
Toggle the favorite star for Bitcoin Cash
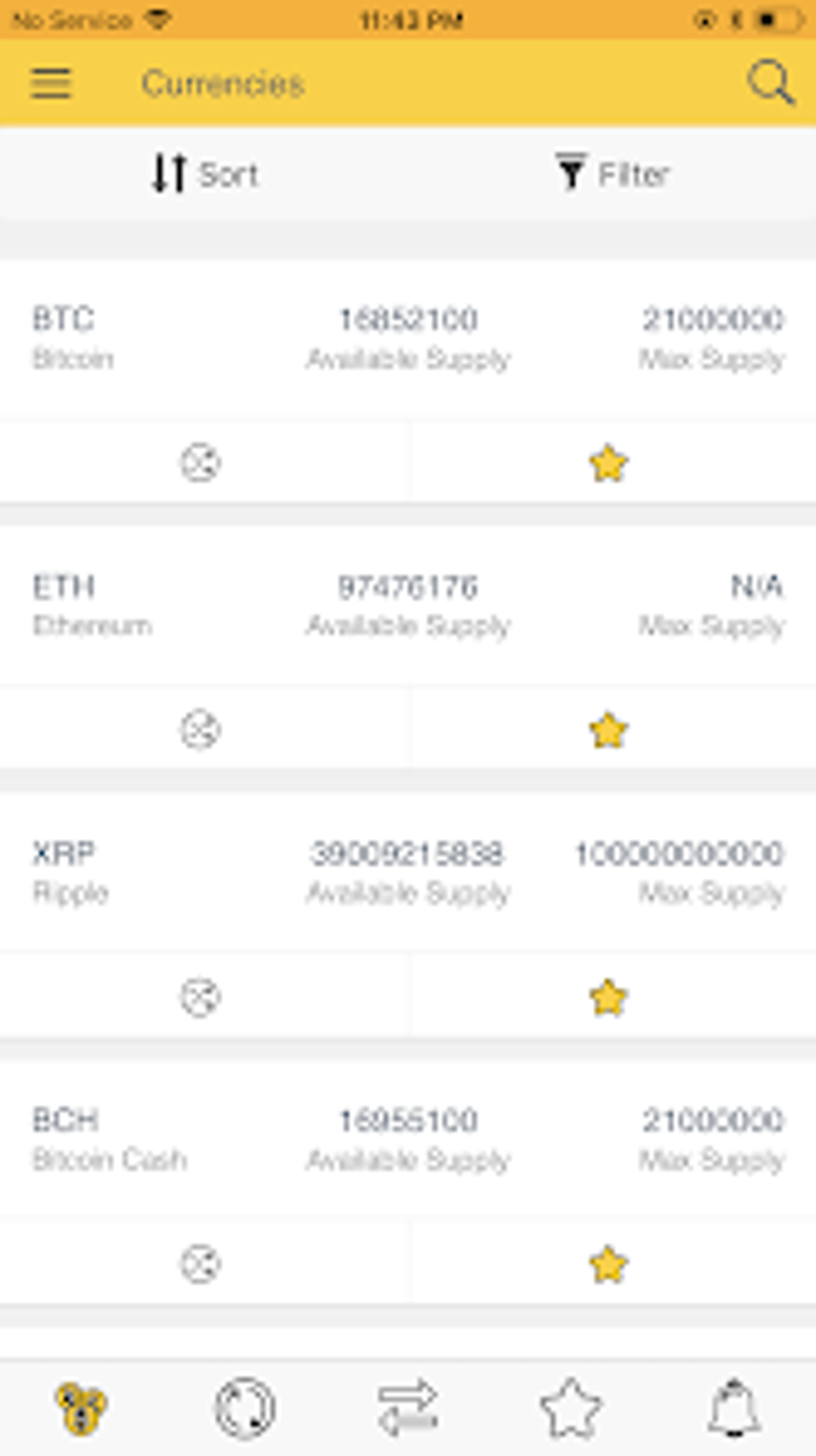pyautogui.click(x=608, y=1261)
